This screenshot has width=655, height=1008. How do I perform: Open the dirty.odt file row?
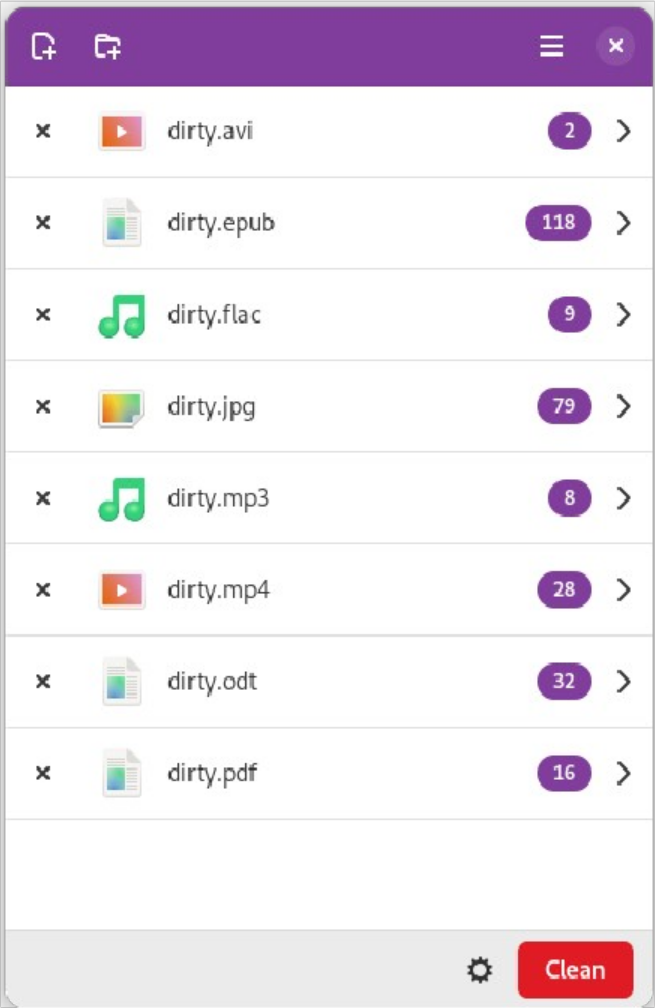click(300, 682)
